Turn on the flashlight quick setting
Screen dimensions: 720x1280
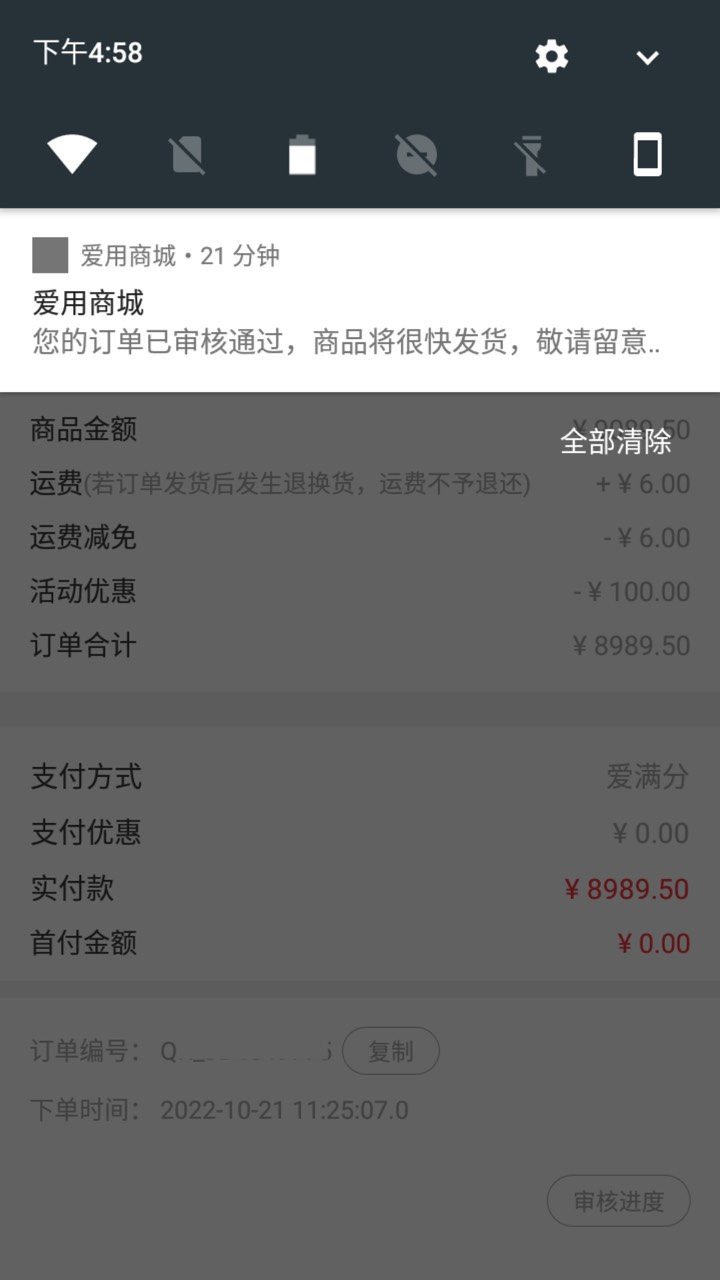coord(532,155)
